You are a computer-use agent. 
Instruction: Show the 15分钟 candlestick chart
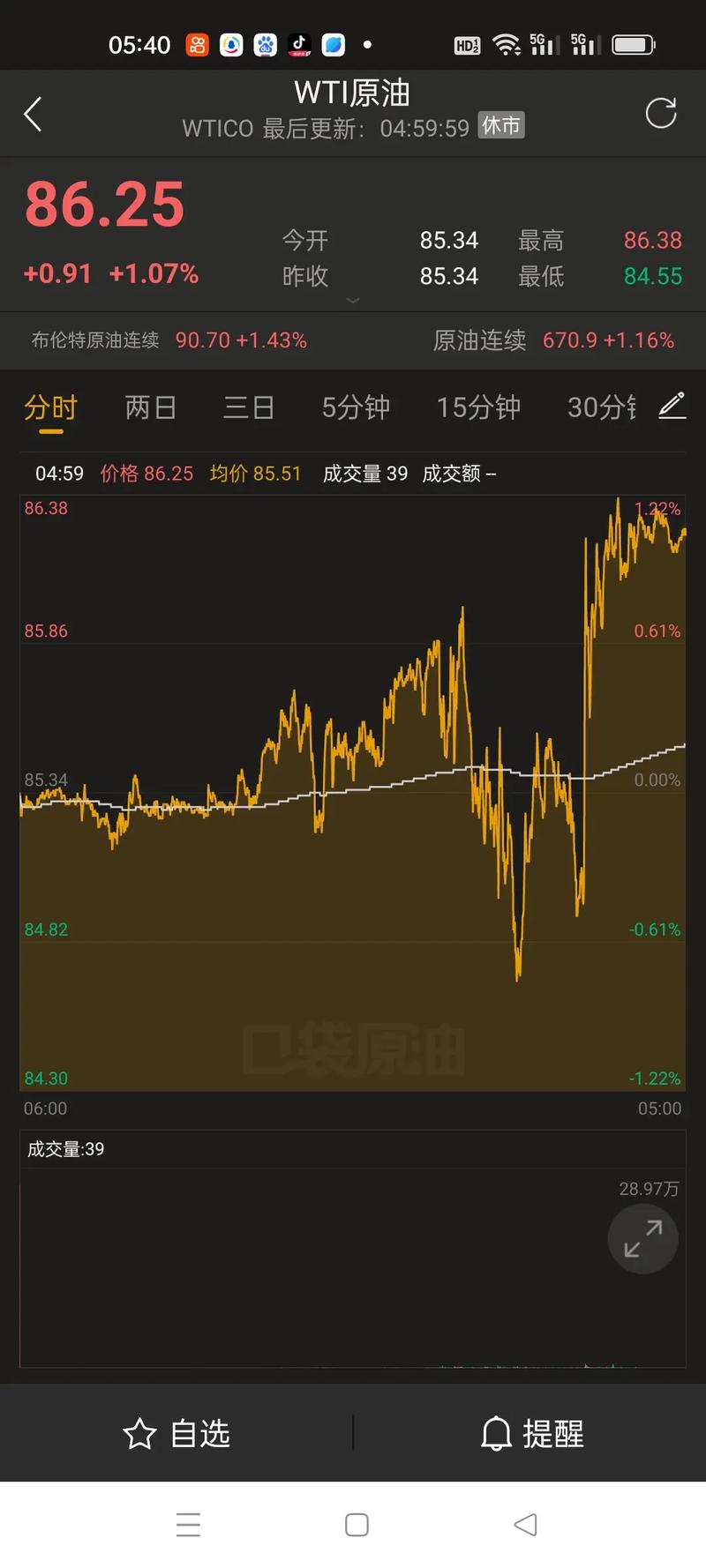pyautogui.click(x=478, y=407)
